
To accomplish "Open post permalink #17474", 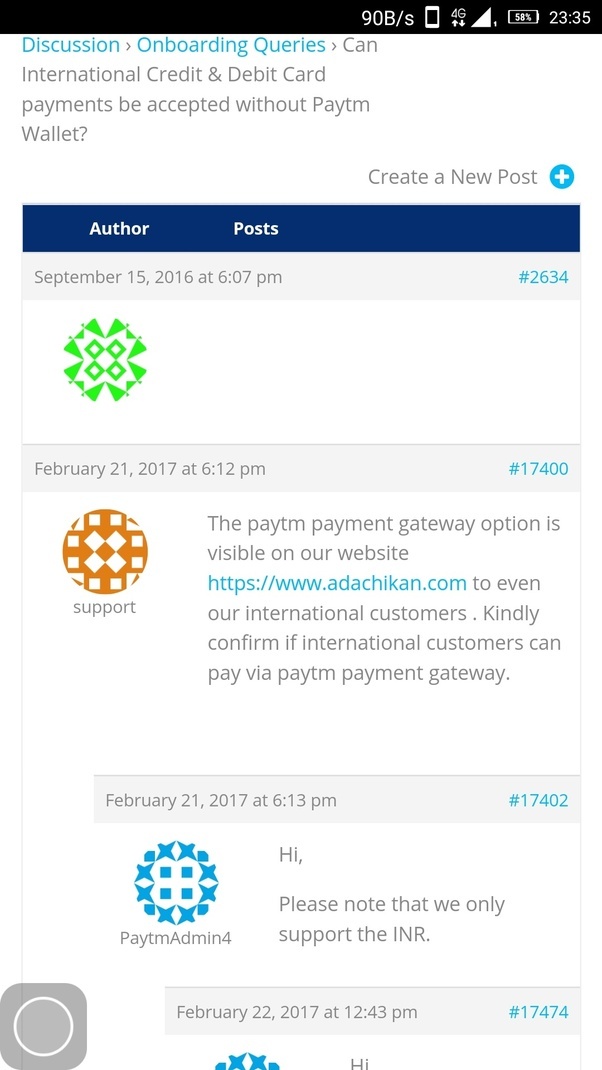I will pyautogui.click(x=538, y=1012).
